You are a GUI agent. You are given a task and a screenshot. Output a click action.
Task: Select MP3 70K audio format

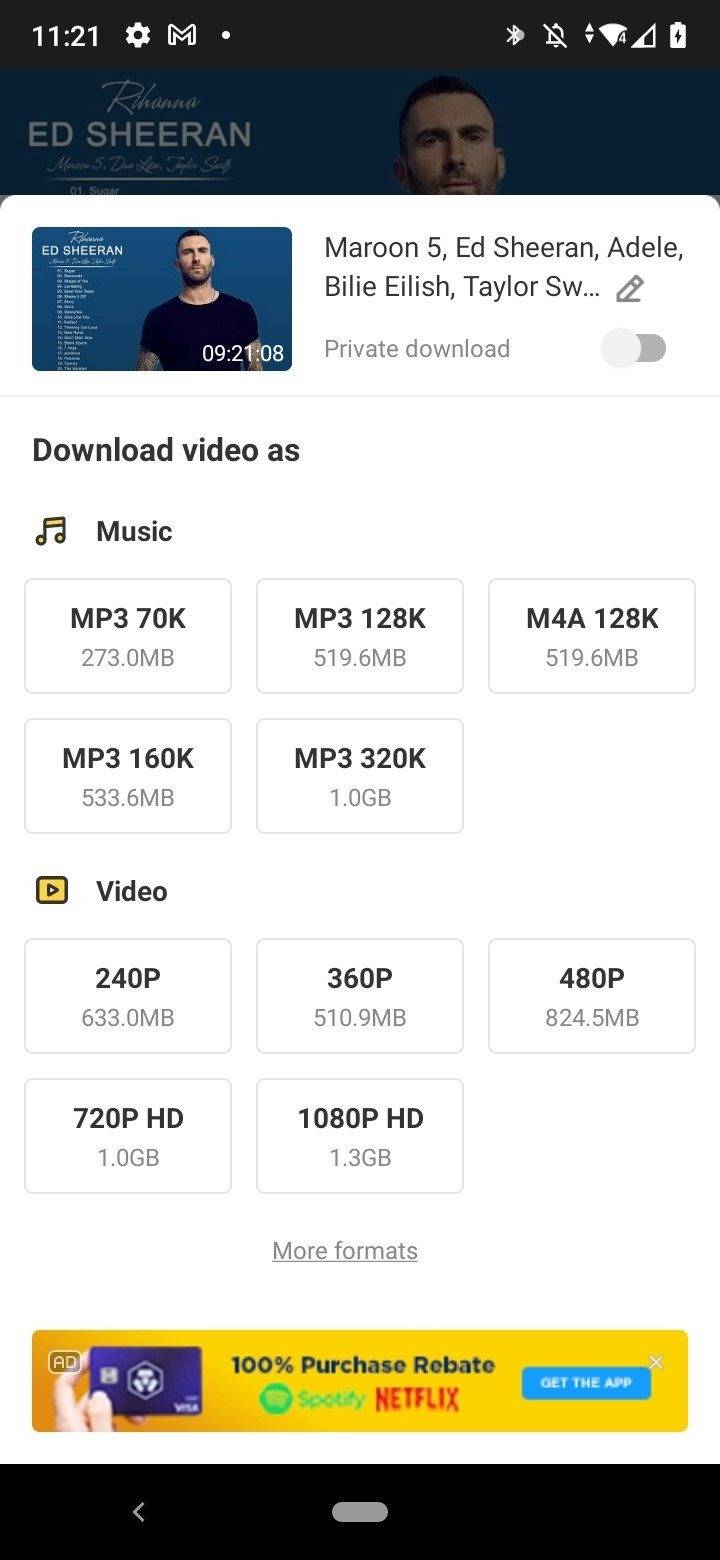[128, 636]
